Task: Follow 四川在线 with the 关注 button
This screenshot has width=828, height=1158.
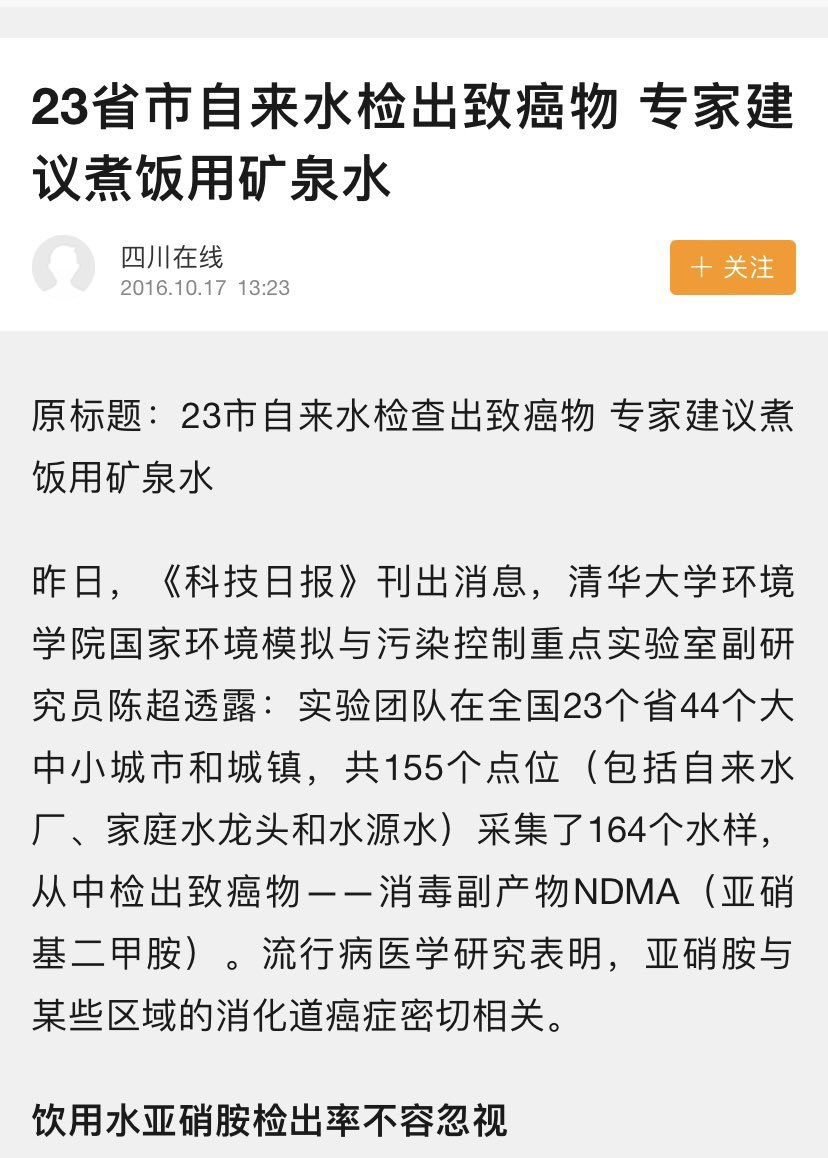Action: (x=732, y=267)
